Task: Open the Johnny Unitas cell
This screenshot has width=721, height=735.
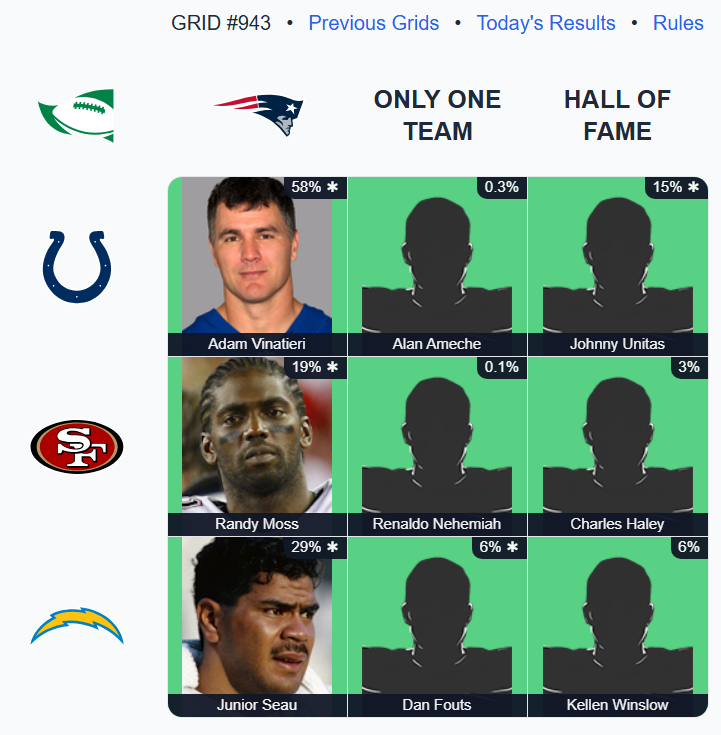Action: [x=617, y=267]
